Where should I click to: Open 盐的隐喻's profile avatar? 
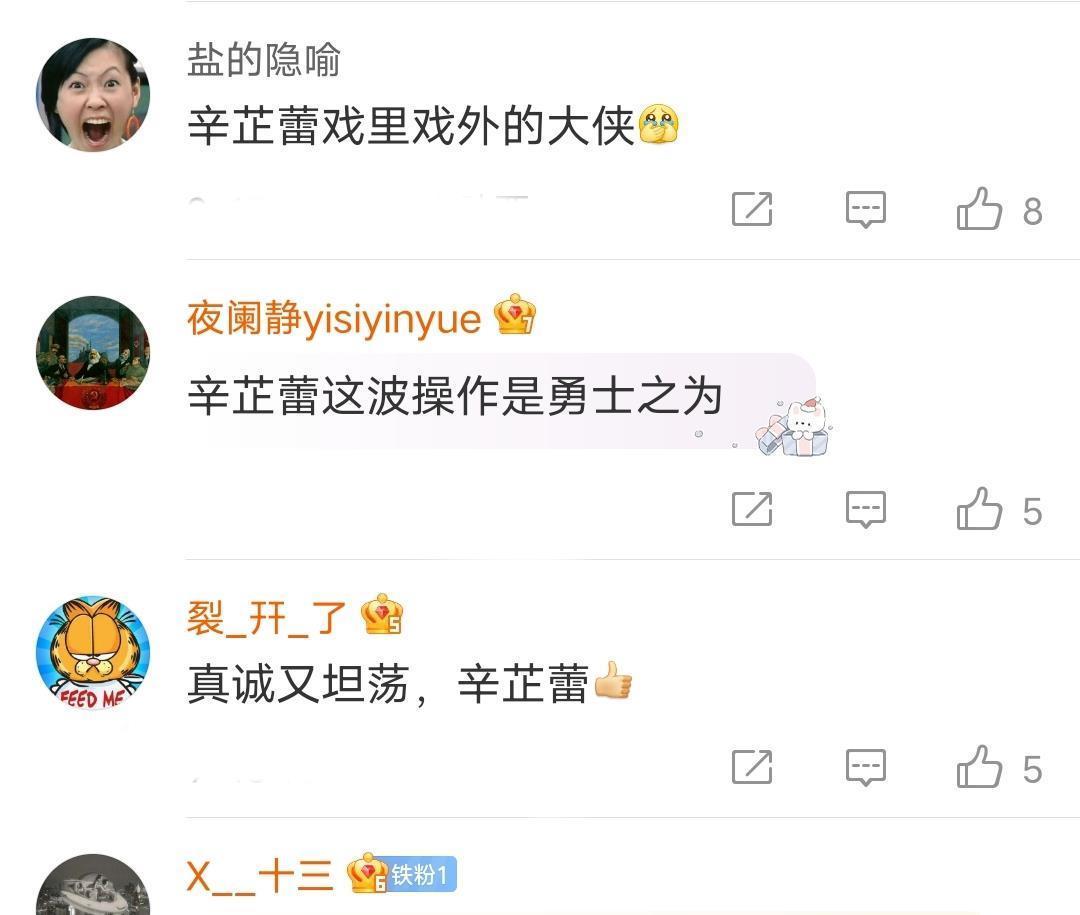coord(93,95)
